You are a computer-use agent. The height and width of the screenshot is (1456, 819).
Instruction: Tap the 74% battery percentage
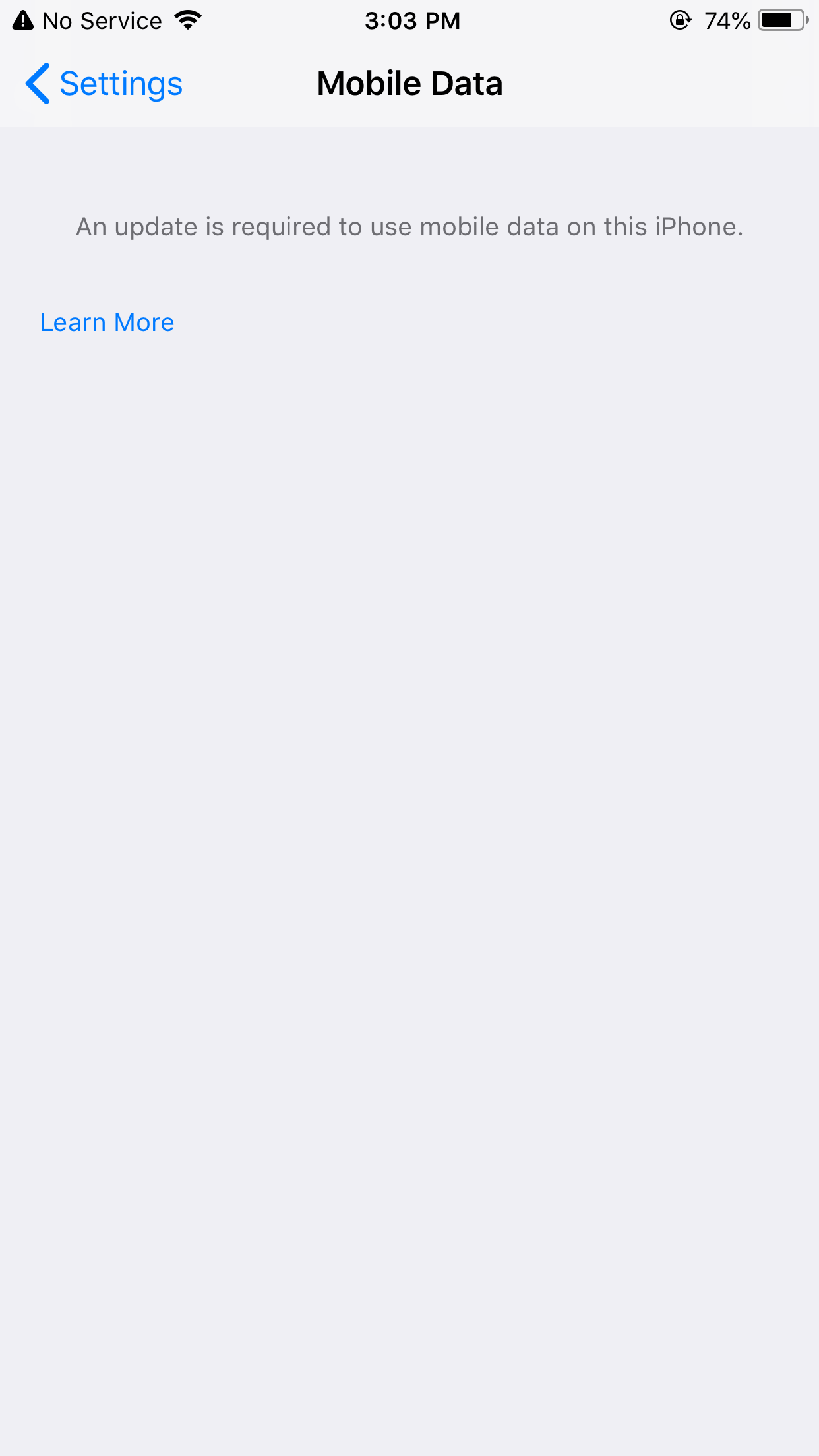725,20
